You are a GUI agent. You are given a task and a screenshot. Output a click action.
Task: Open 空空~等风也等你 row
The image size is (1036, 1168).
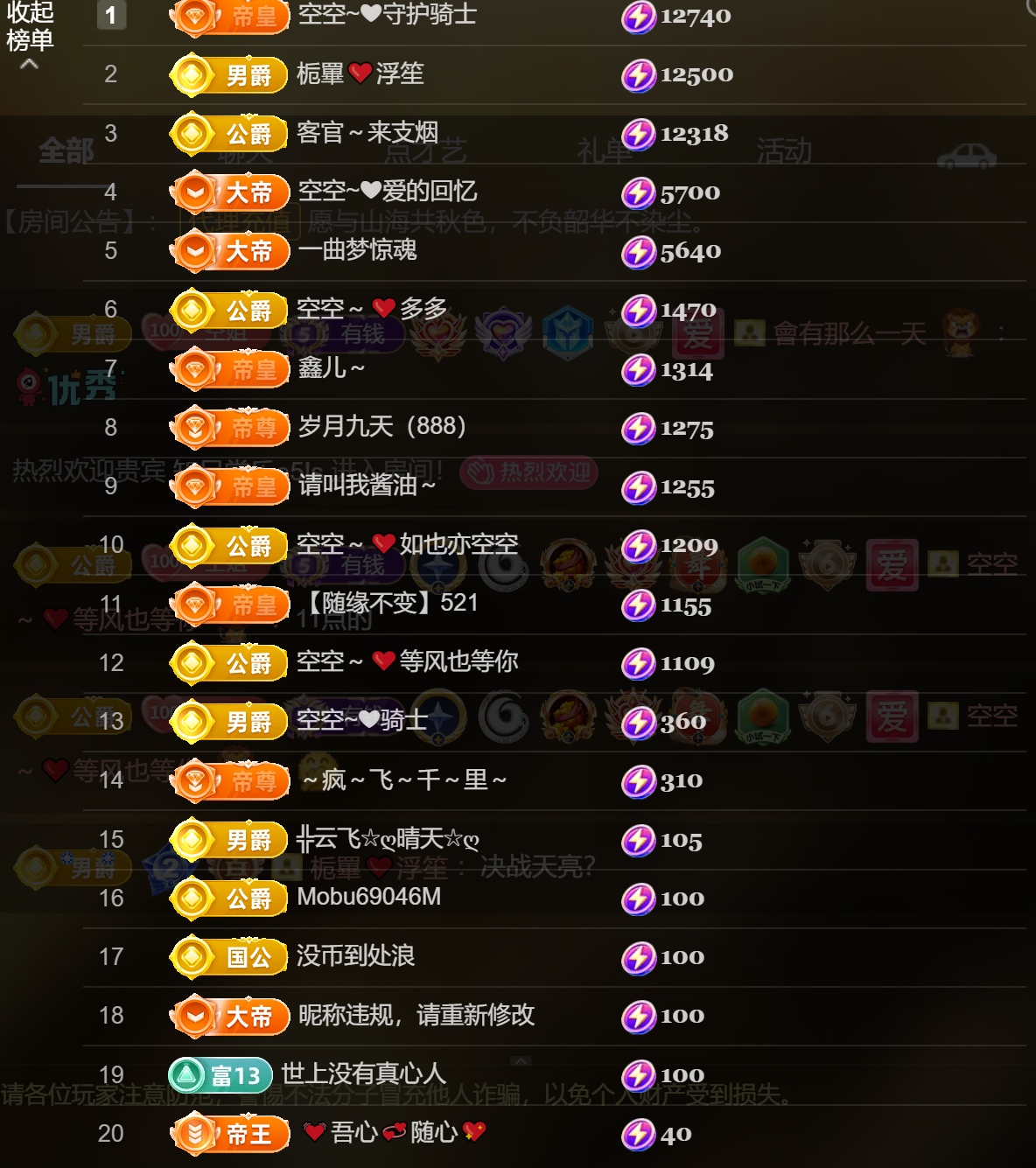tap(407, 662)
